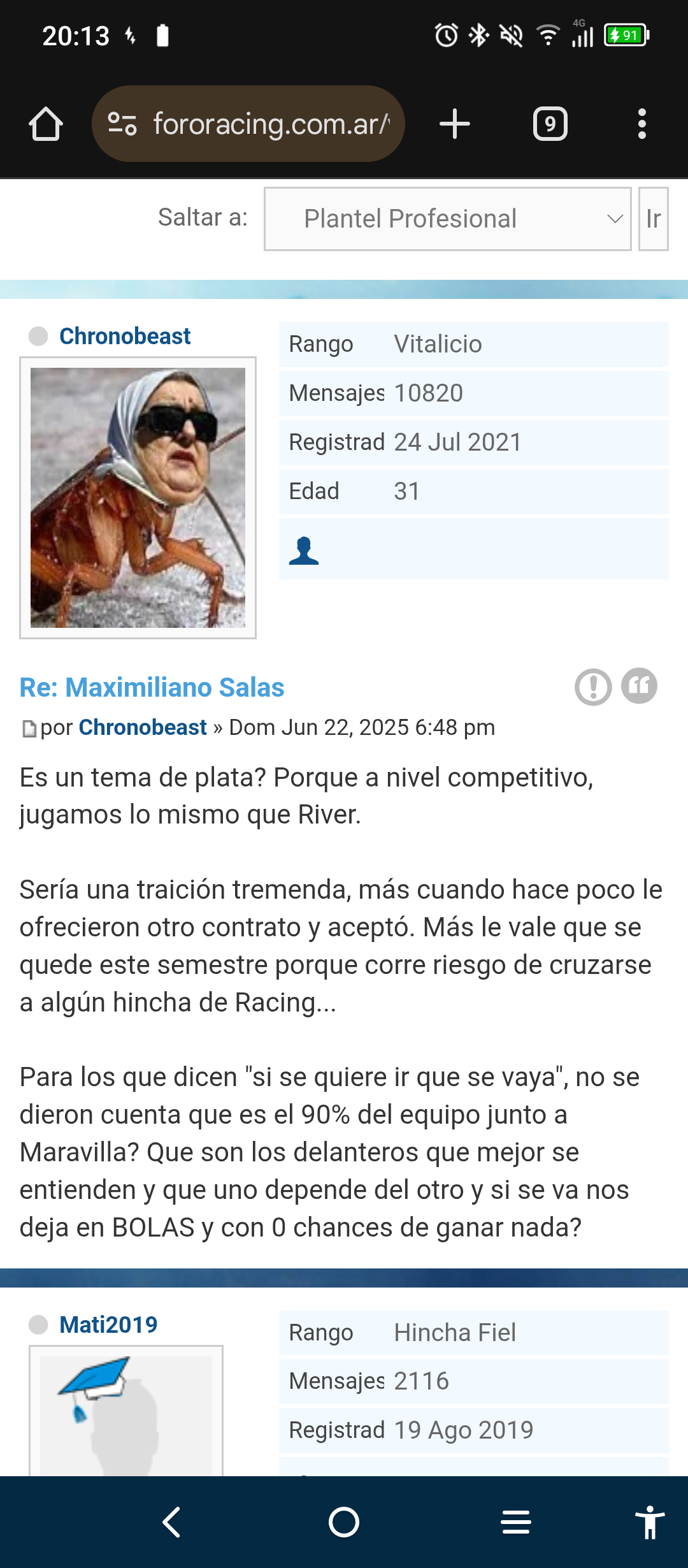688x1568 pixels.
Task: Open the profile icon under Edad
Action: click(304, 550)
